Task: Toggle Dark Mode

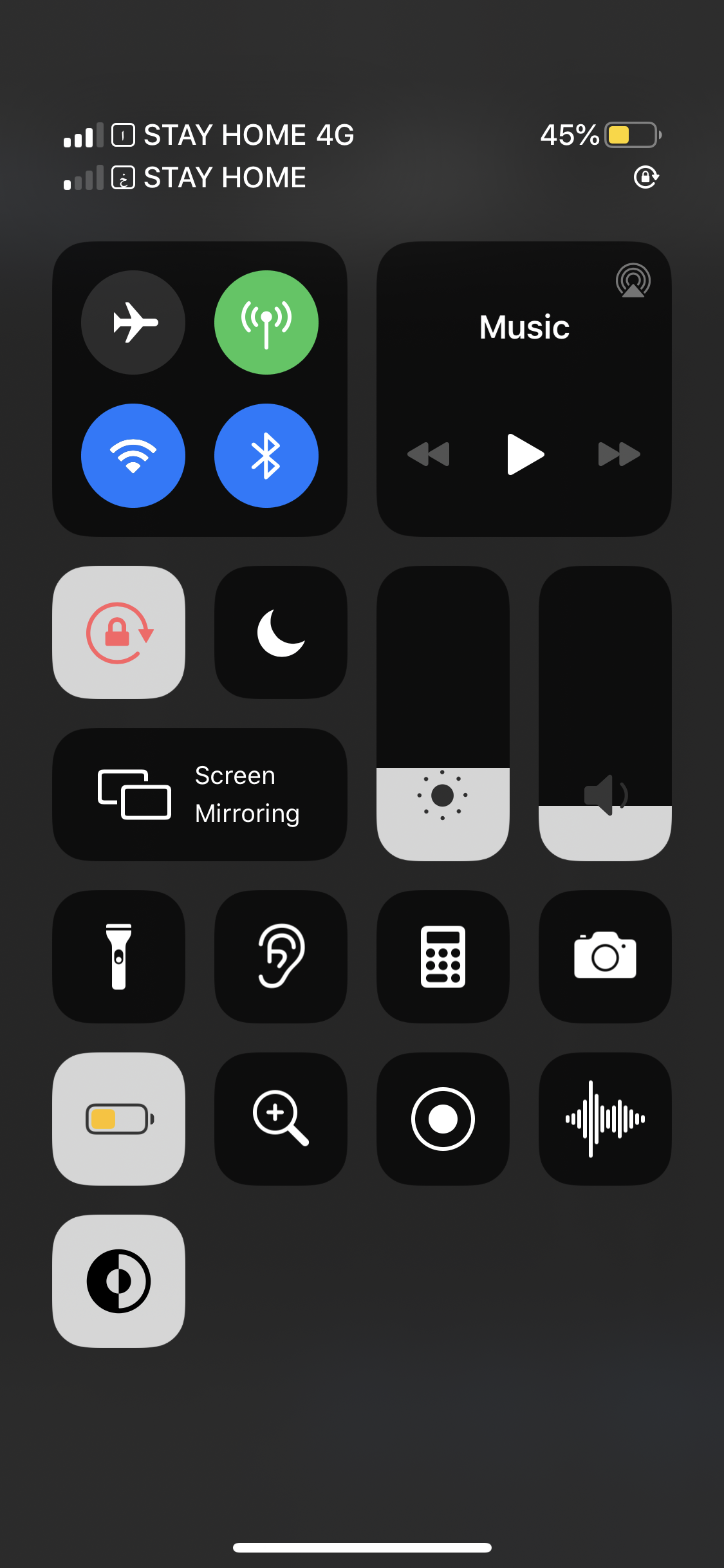Action: [119, 1281]
